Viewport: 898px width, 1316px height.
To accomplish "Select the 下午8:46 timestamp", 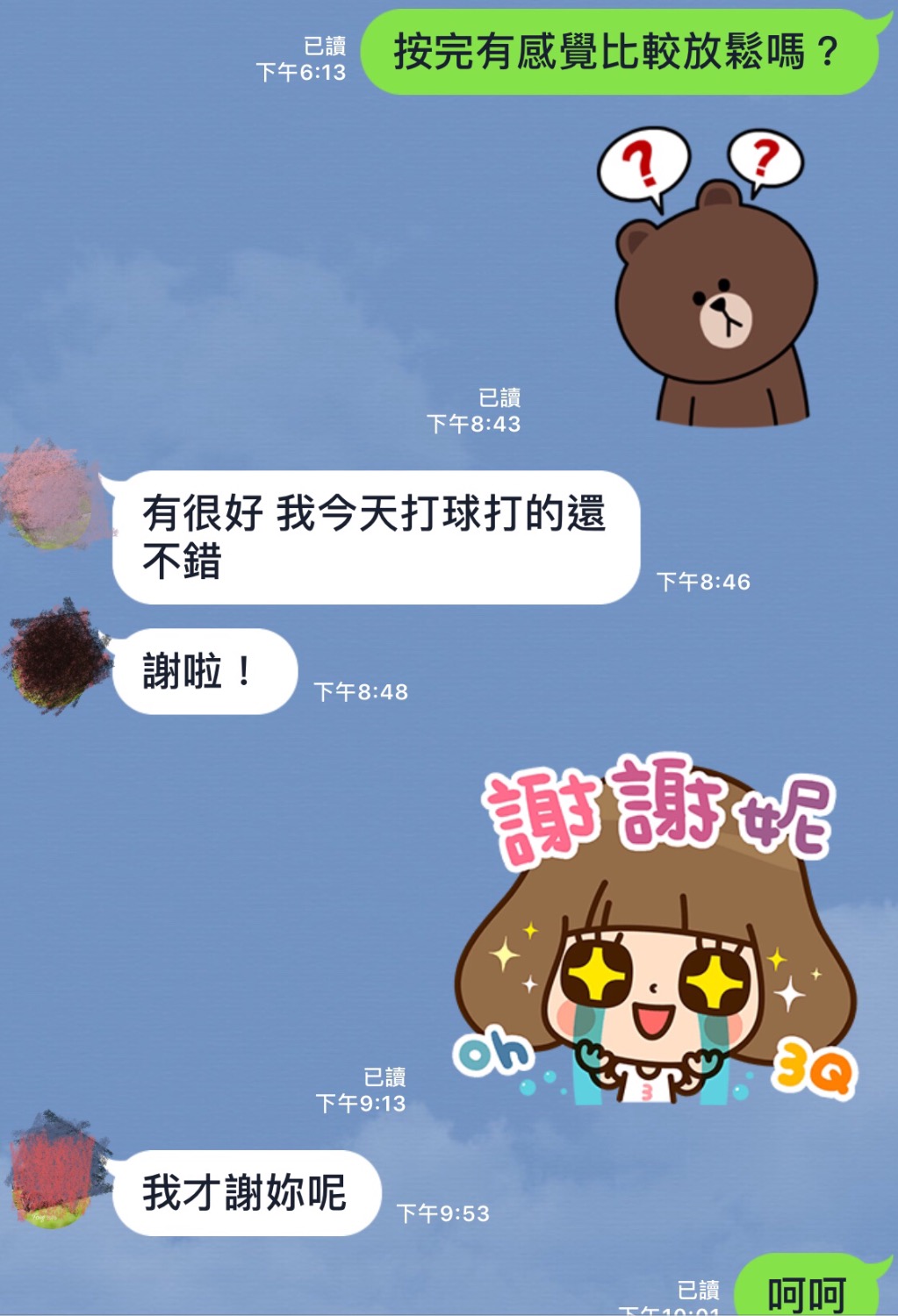I will (x=708, y=578).
